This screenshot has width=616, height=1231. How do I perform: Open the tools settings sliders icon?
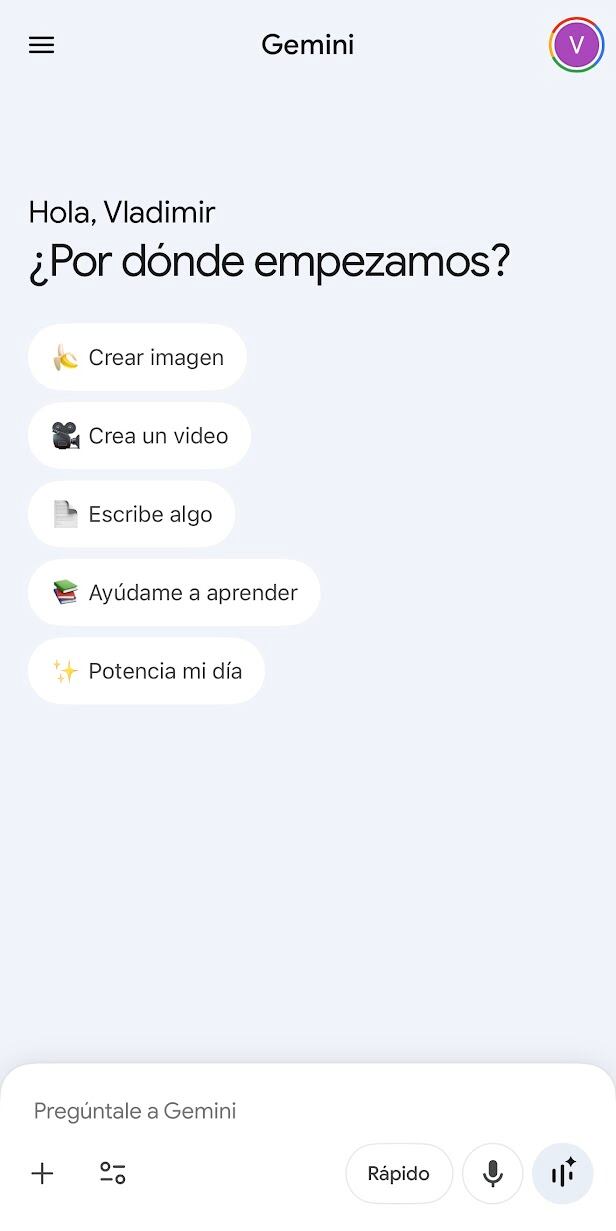[112, 1174]
